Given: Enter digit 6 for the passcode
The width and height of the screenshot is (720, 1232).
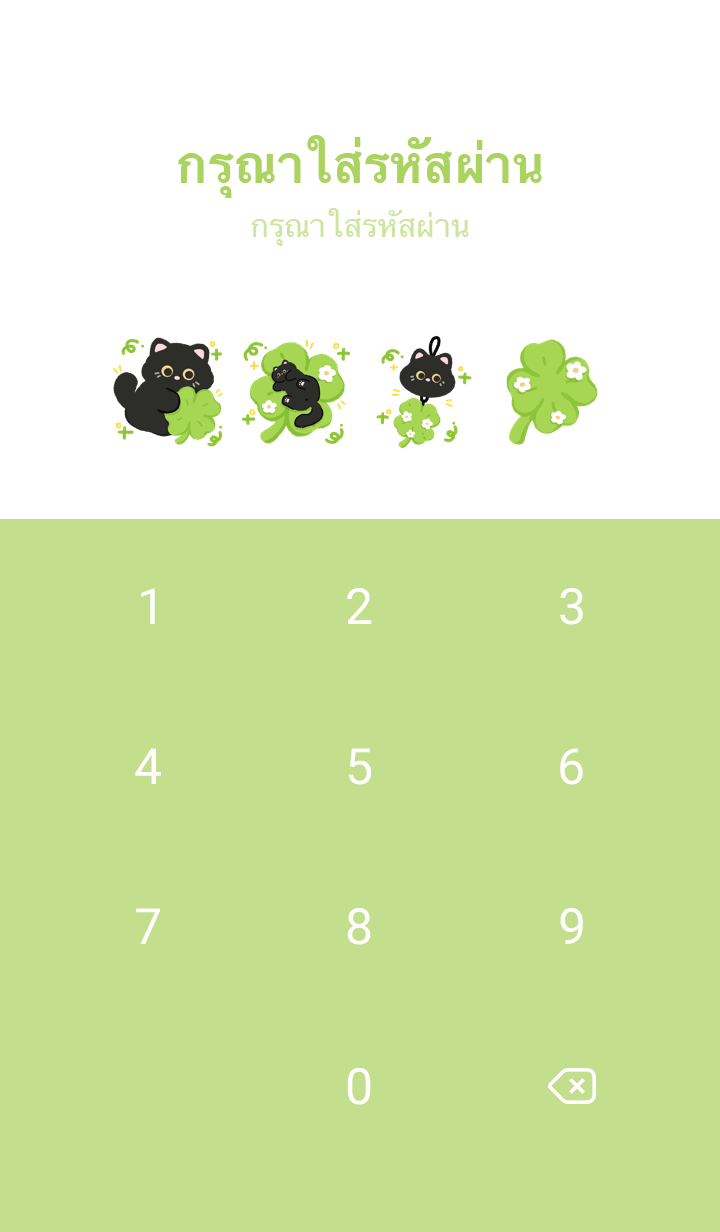Looking at the screenshot, I should (x=571, y=767).
